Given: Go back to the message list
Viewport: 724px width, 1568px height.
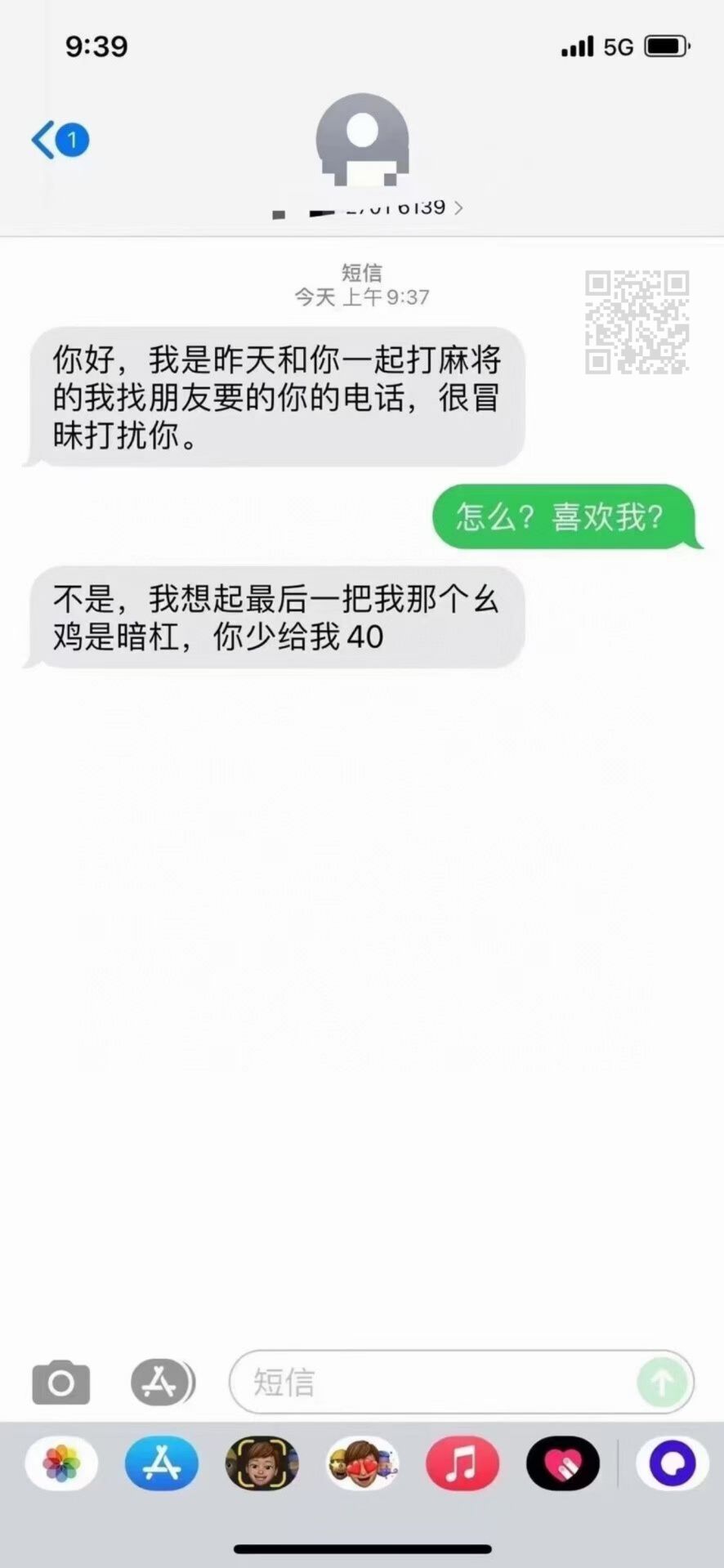Looking at the screenshot, I should click(57, 140).
